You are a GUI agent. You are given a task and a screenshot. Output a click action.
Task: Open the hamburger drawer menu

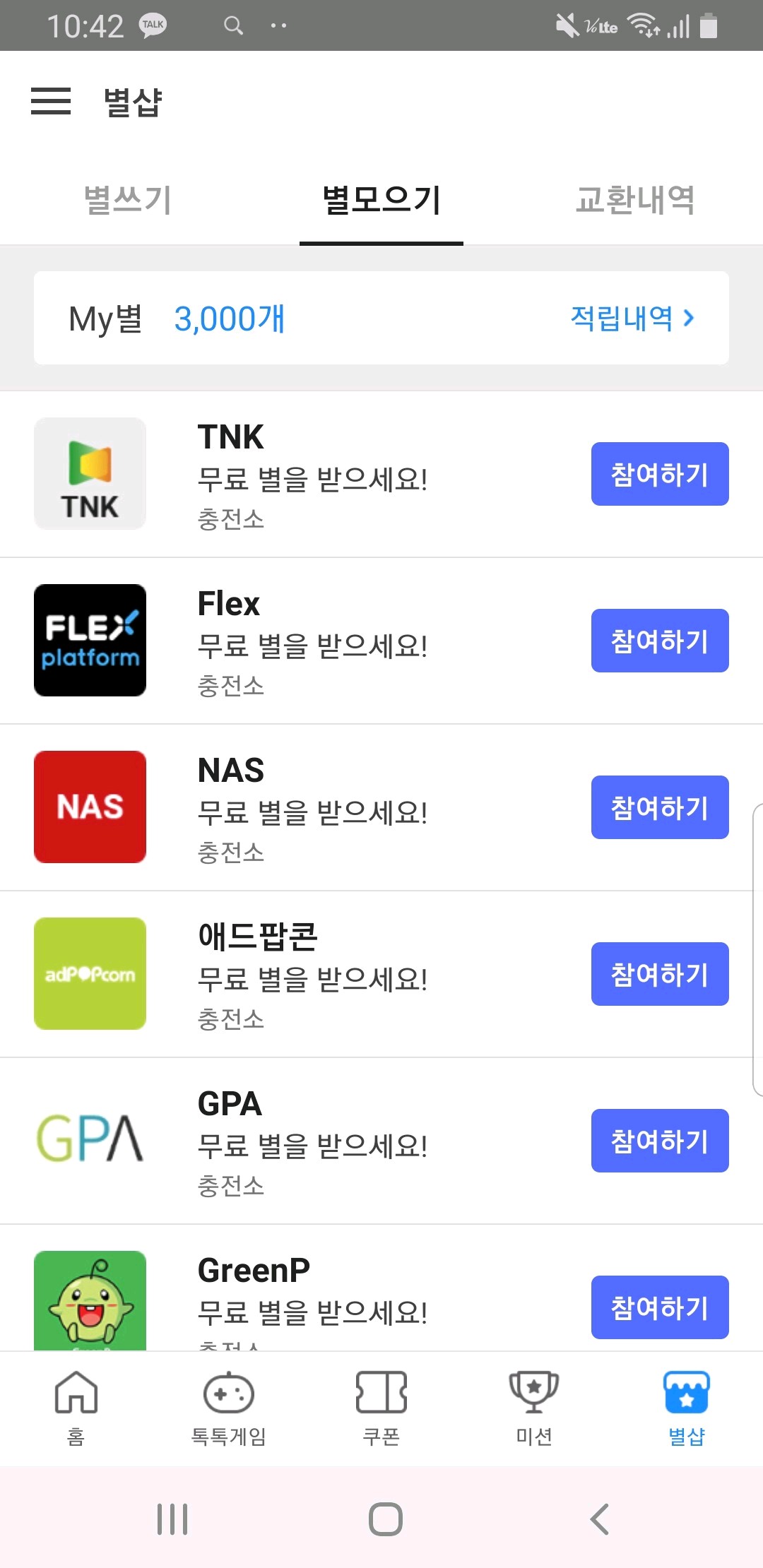click(x=51, y=101)
